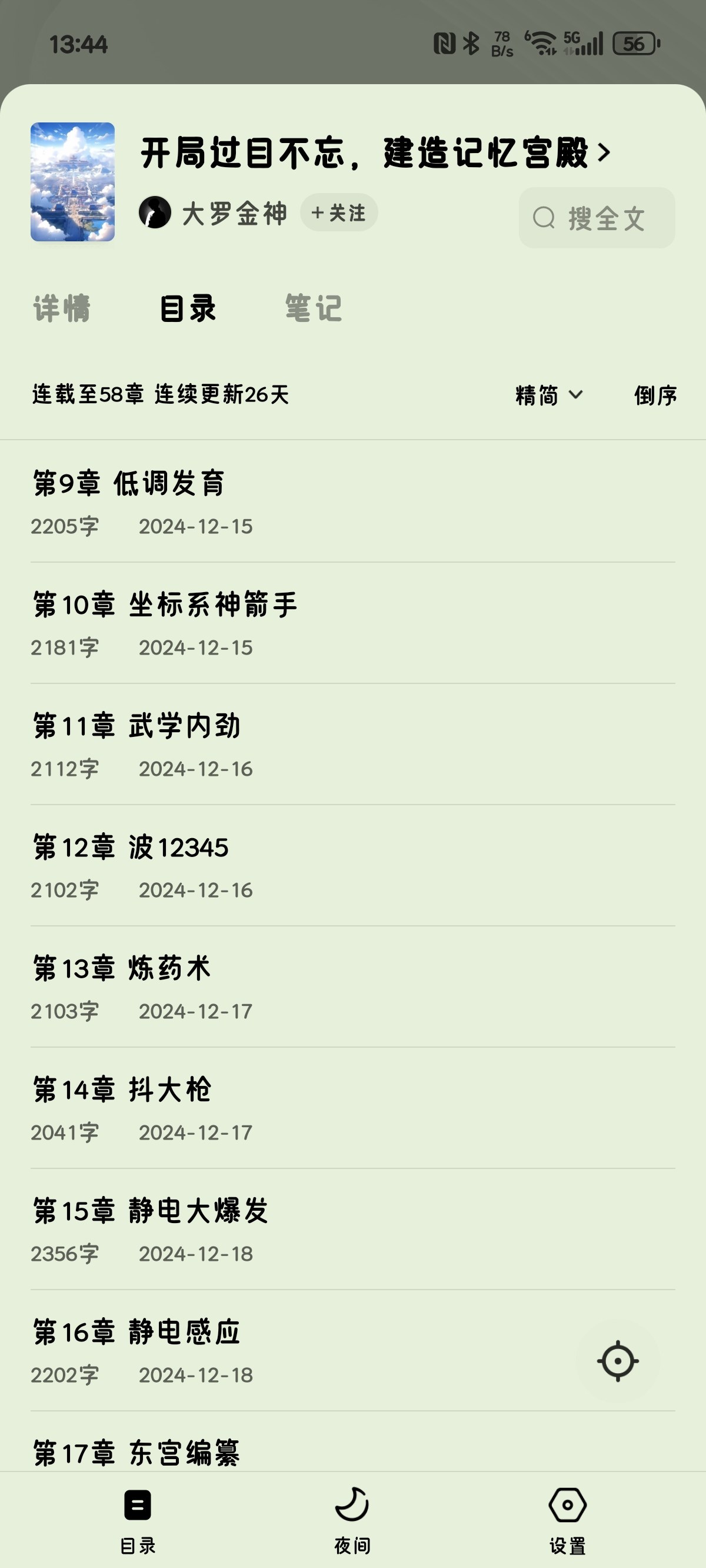
Task: Open the 设置 settings
Action: coord(567,1519)
